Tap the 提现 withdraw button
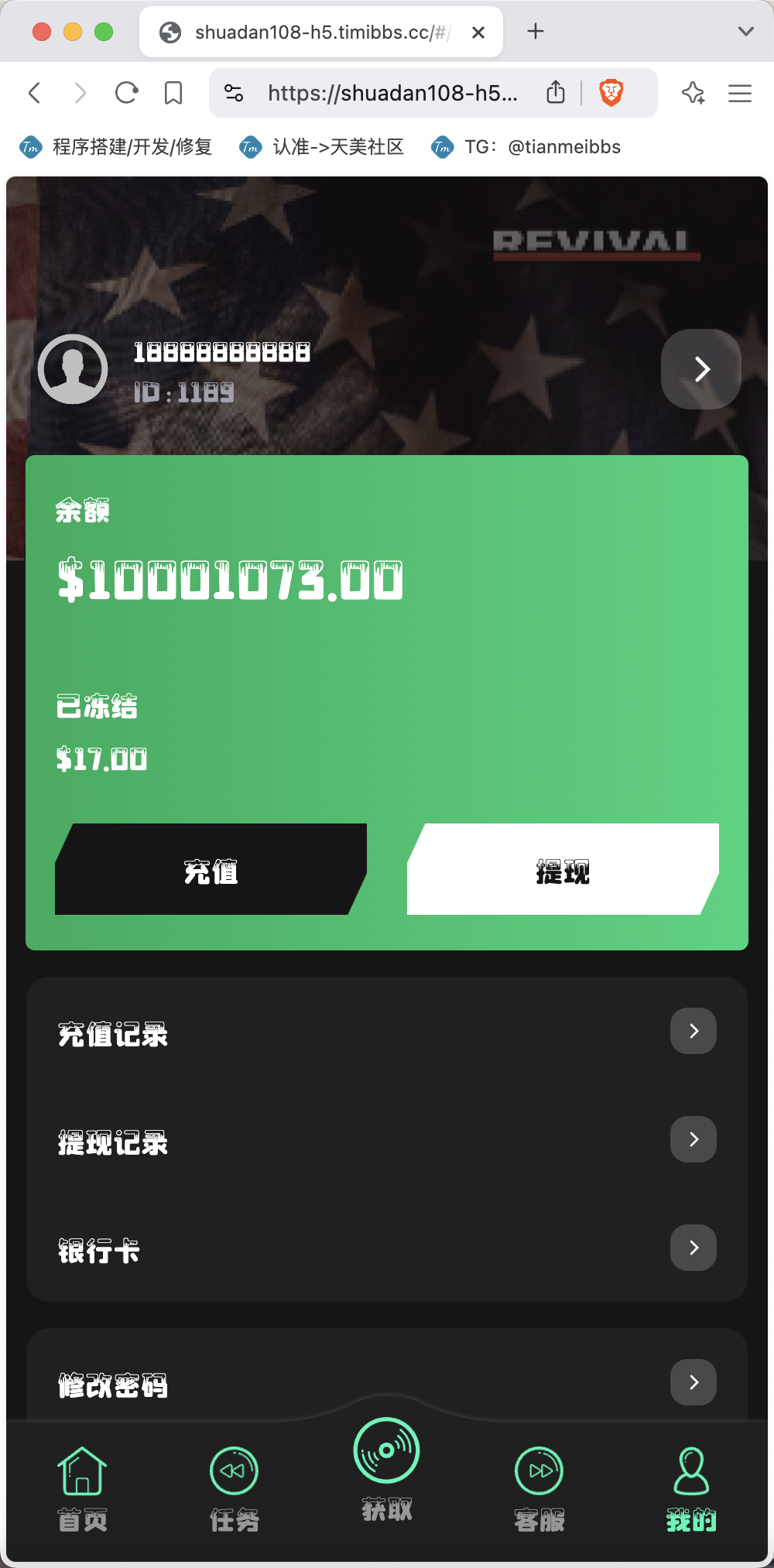774x1568 pixels. [x=563, y=869]
